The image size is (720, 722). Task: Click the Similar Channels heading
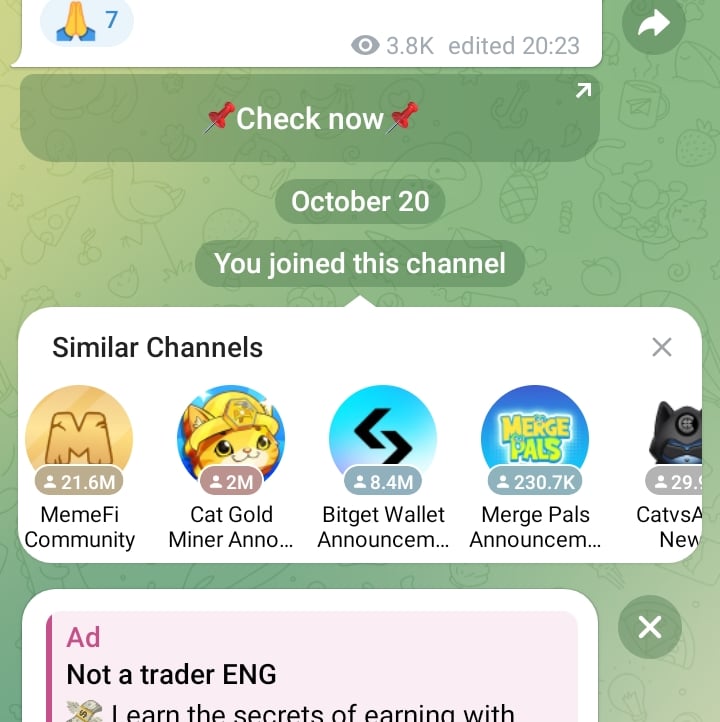(x=157, y=347)
